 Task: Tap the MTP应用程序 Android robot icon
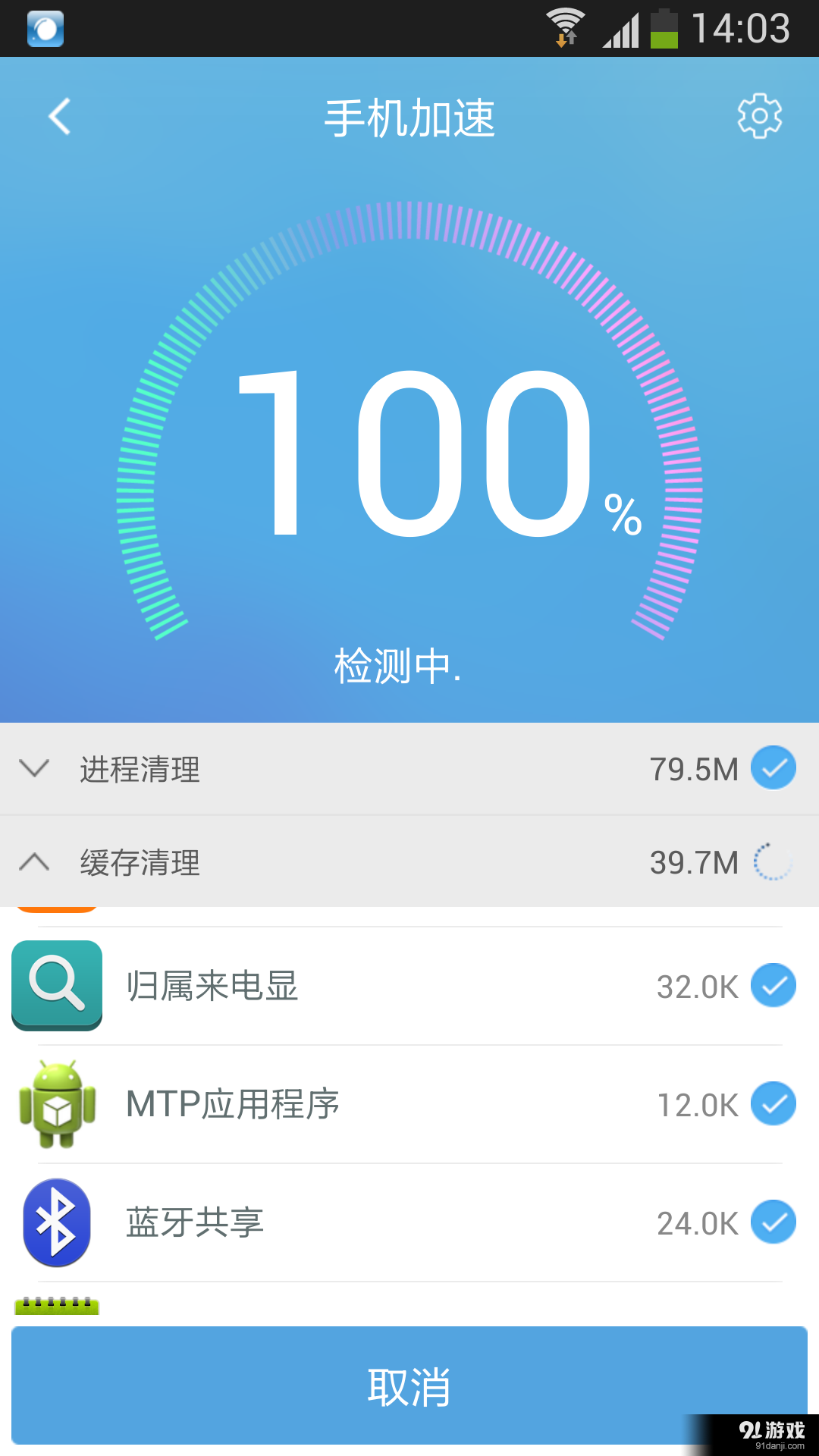click(x=56, y=1104)
